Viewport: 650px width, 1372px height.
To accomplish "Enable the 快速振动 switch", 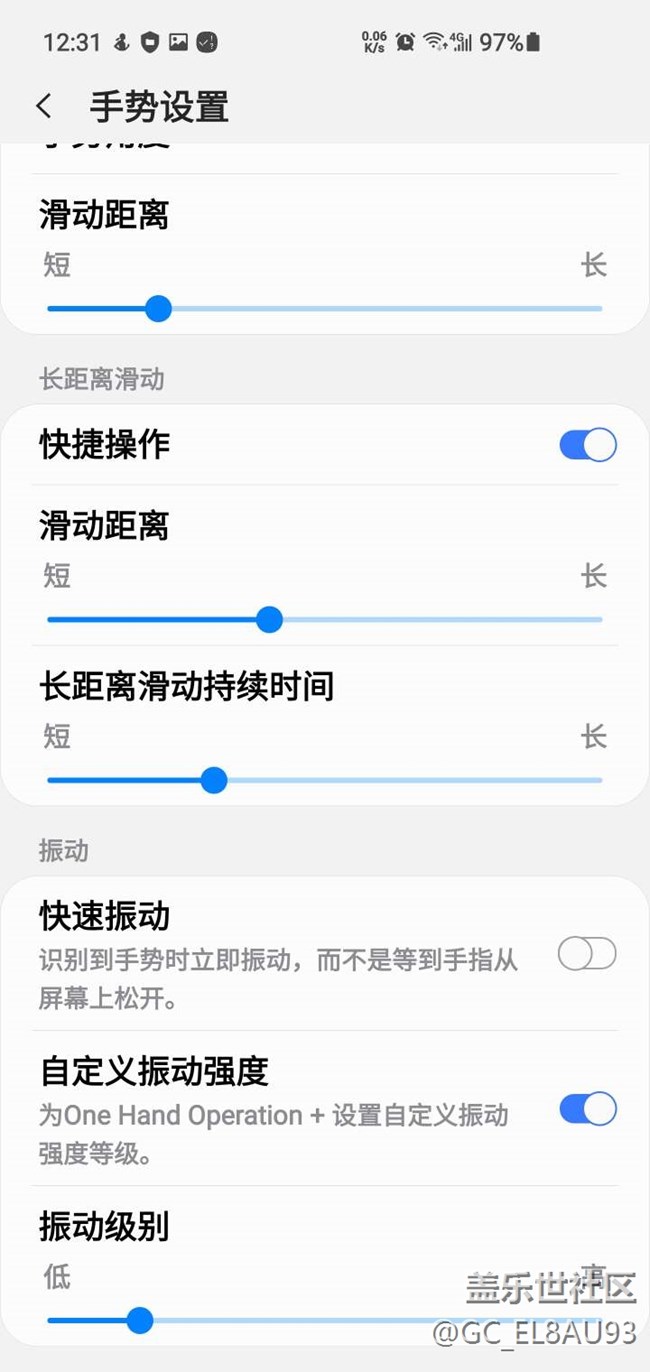I will (588, 955).
